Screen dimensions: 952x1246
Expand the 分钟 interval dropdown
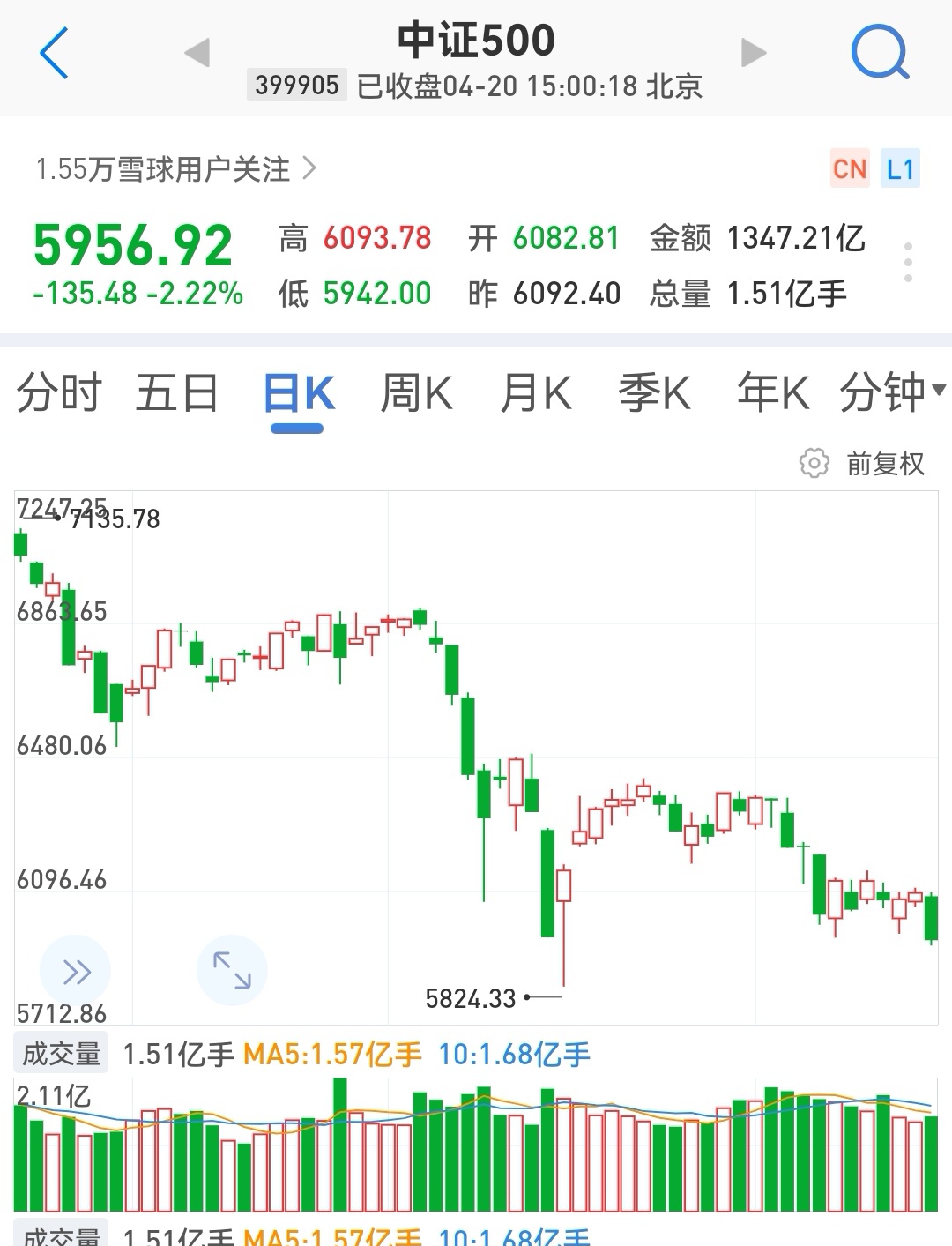point(891,391)
